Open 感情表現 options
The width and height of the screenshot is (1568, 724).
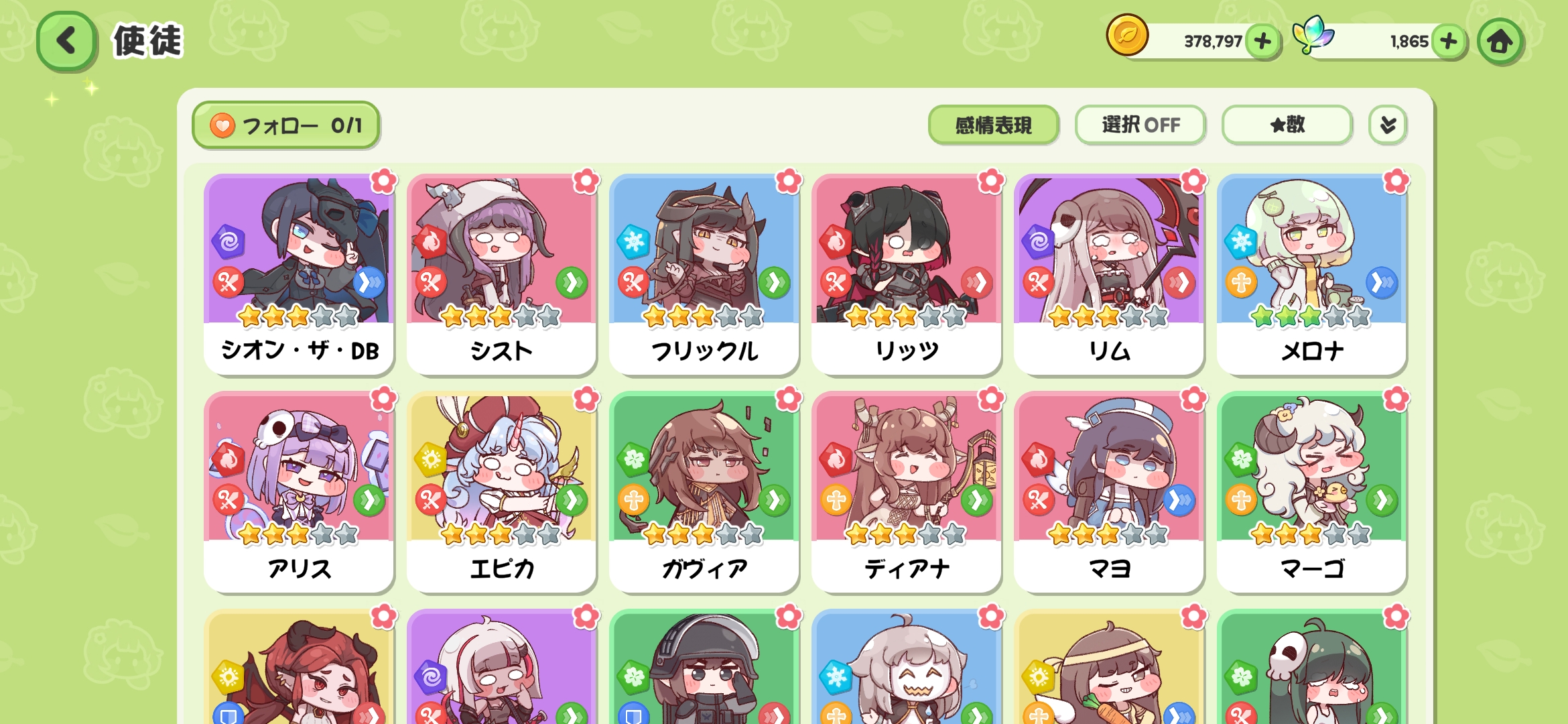(993, 125)
